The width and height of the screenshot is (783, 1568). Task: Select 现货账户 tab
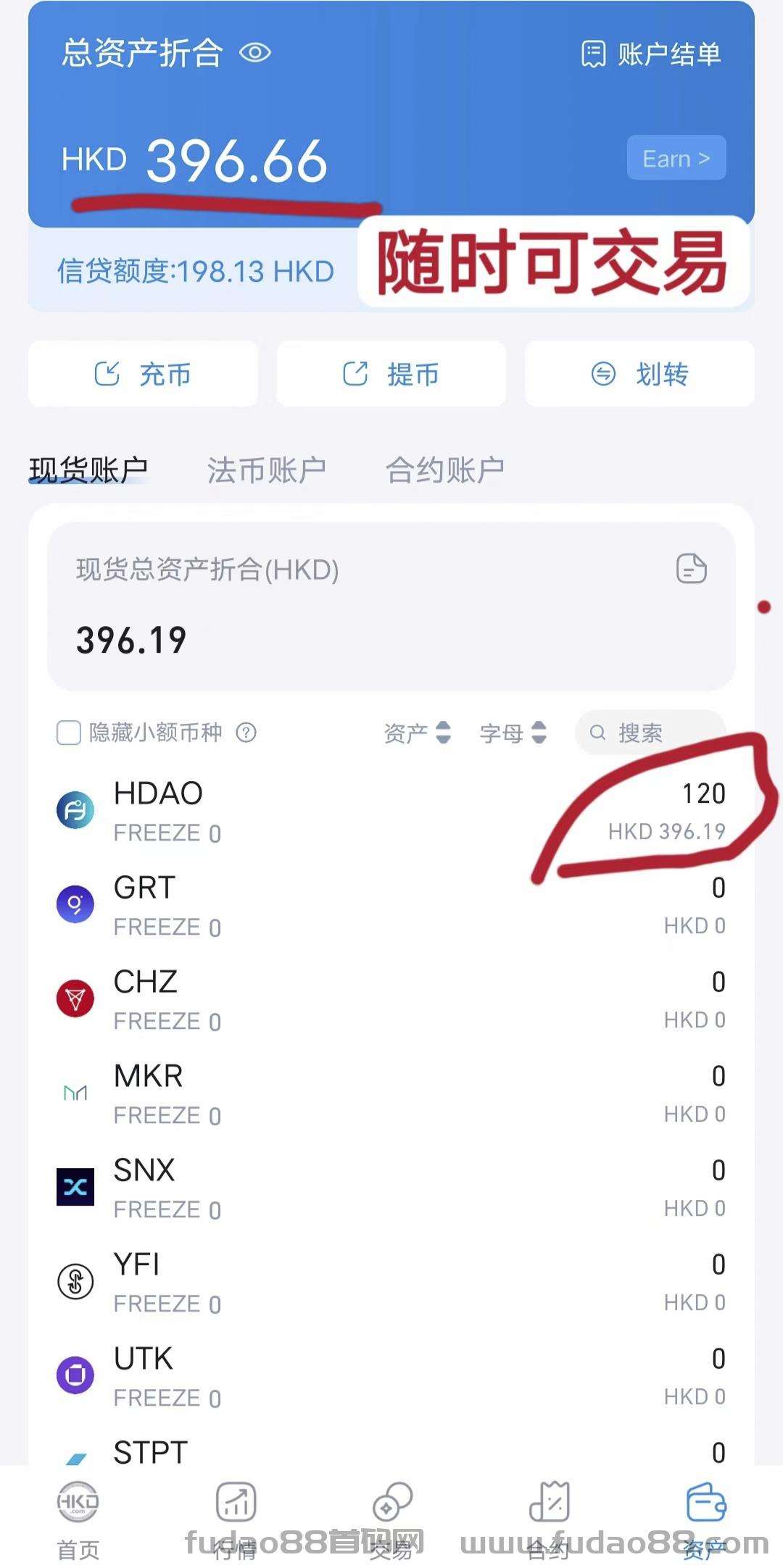88,470
